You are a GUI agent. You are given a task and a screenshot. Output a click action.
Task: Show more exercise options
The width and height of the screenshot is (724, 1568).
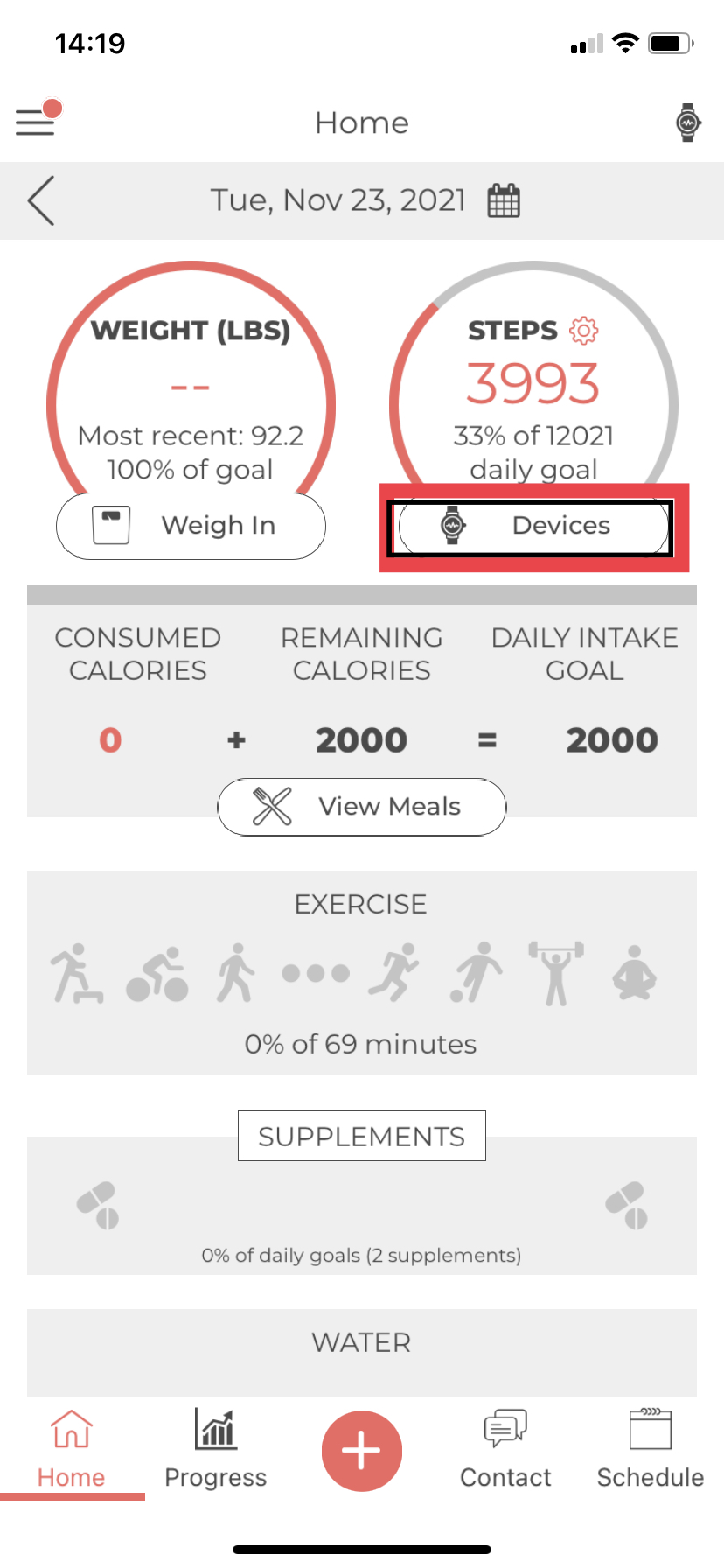(x=315, y=973)
